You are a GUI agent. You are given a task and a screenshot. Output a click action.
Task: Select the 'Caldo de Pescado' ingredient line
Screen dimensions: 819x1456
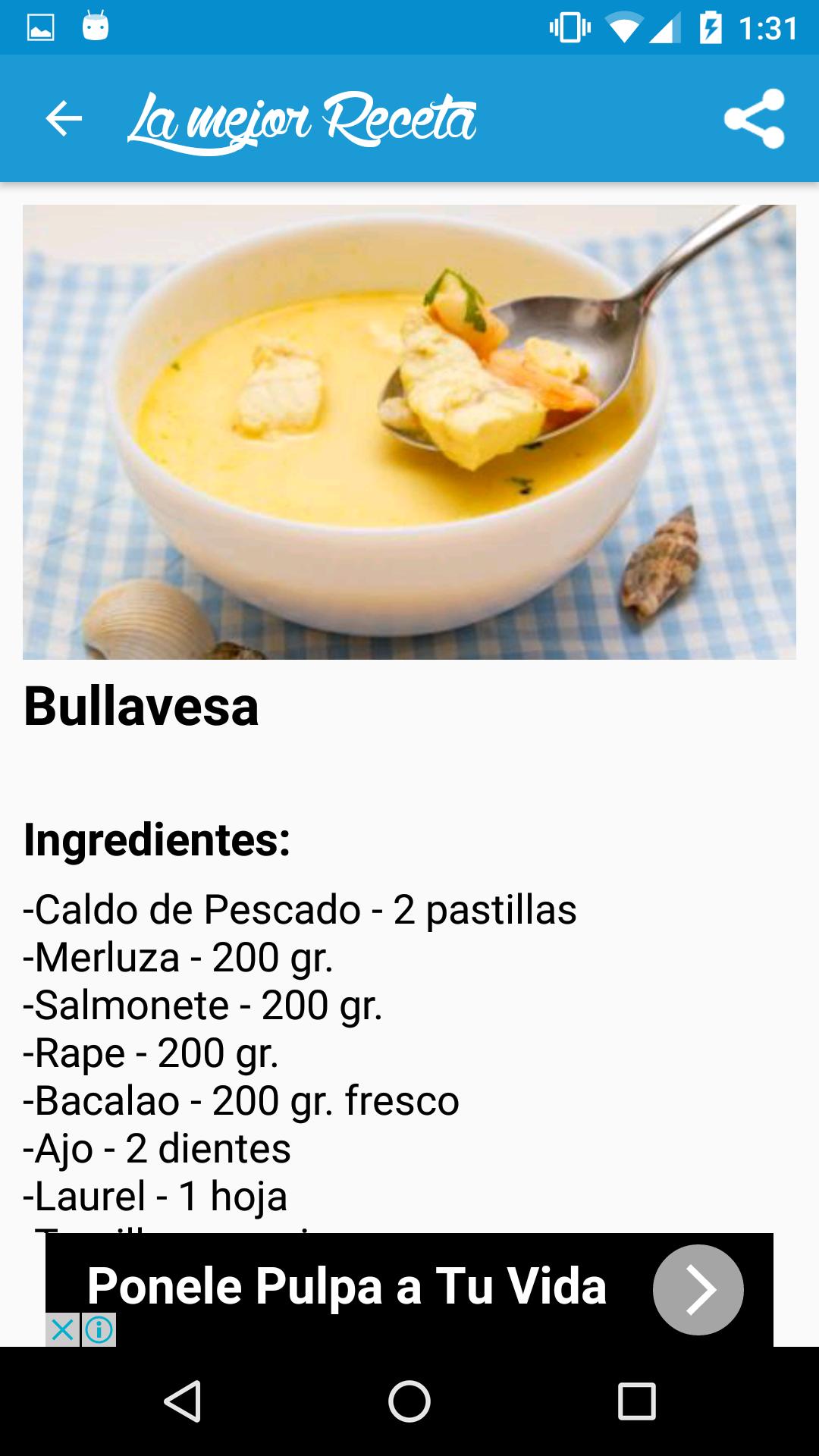(x=301, y=910)
